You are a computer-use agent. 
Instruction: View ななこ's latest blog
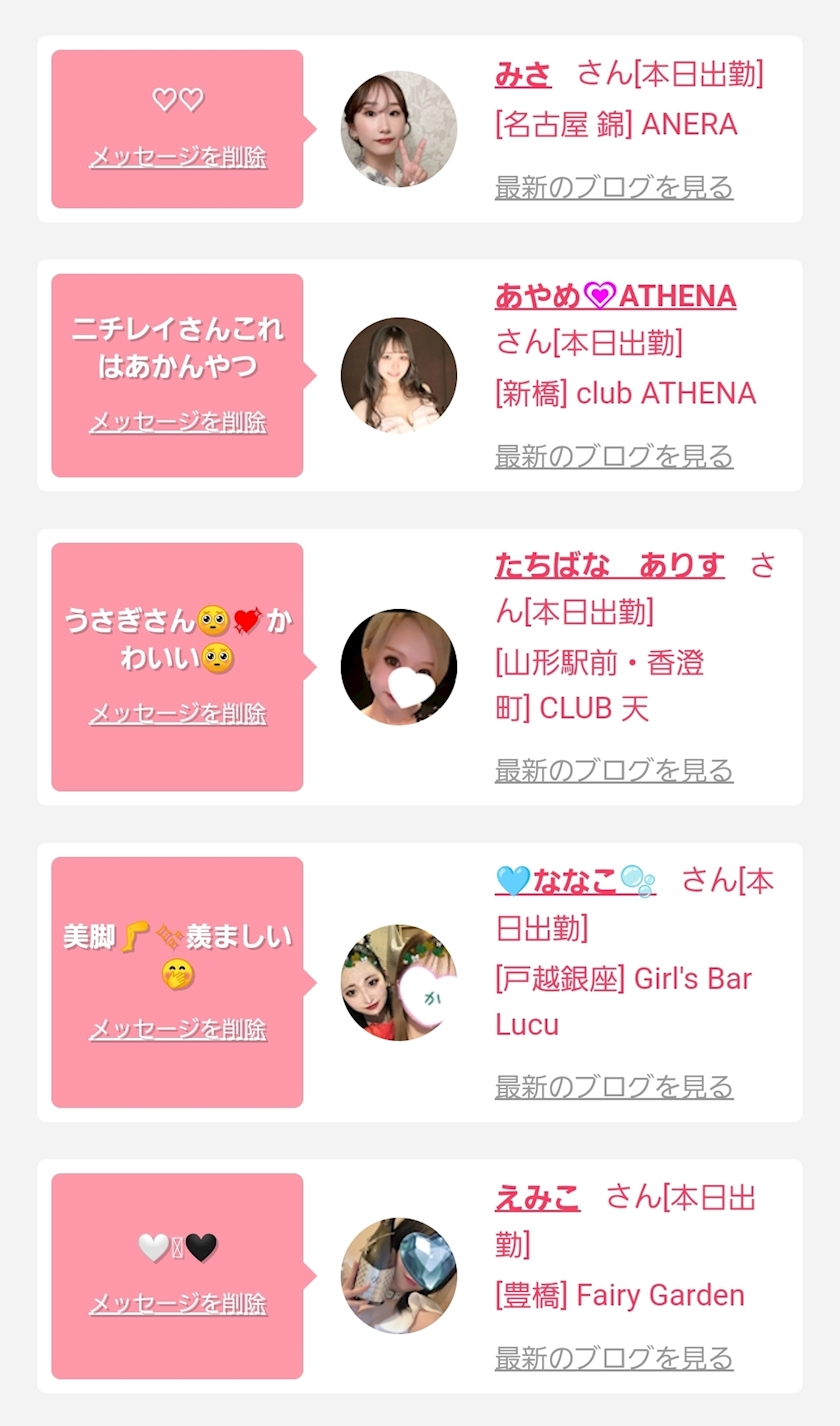click(614, 1086)
